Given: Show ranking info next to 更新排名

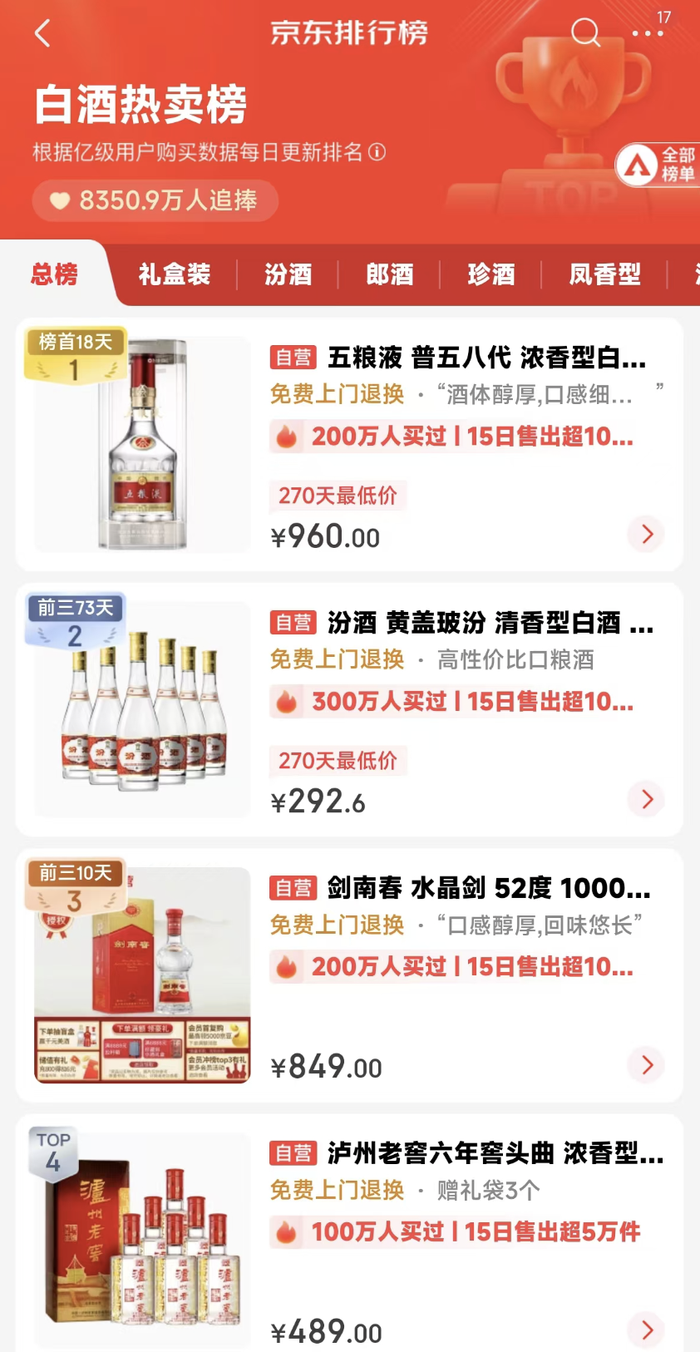Looking at the screenshot, I should [x=377, y=152].
